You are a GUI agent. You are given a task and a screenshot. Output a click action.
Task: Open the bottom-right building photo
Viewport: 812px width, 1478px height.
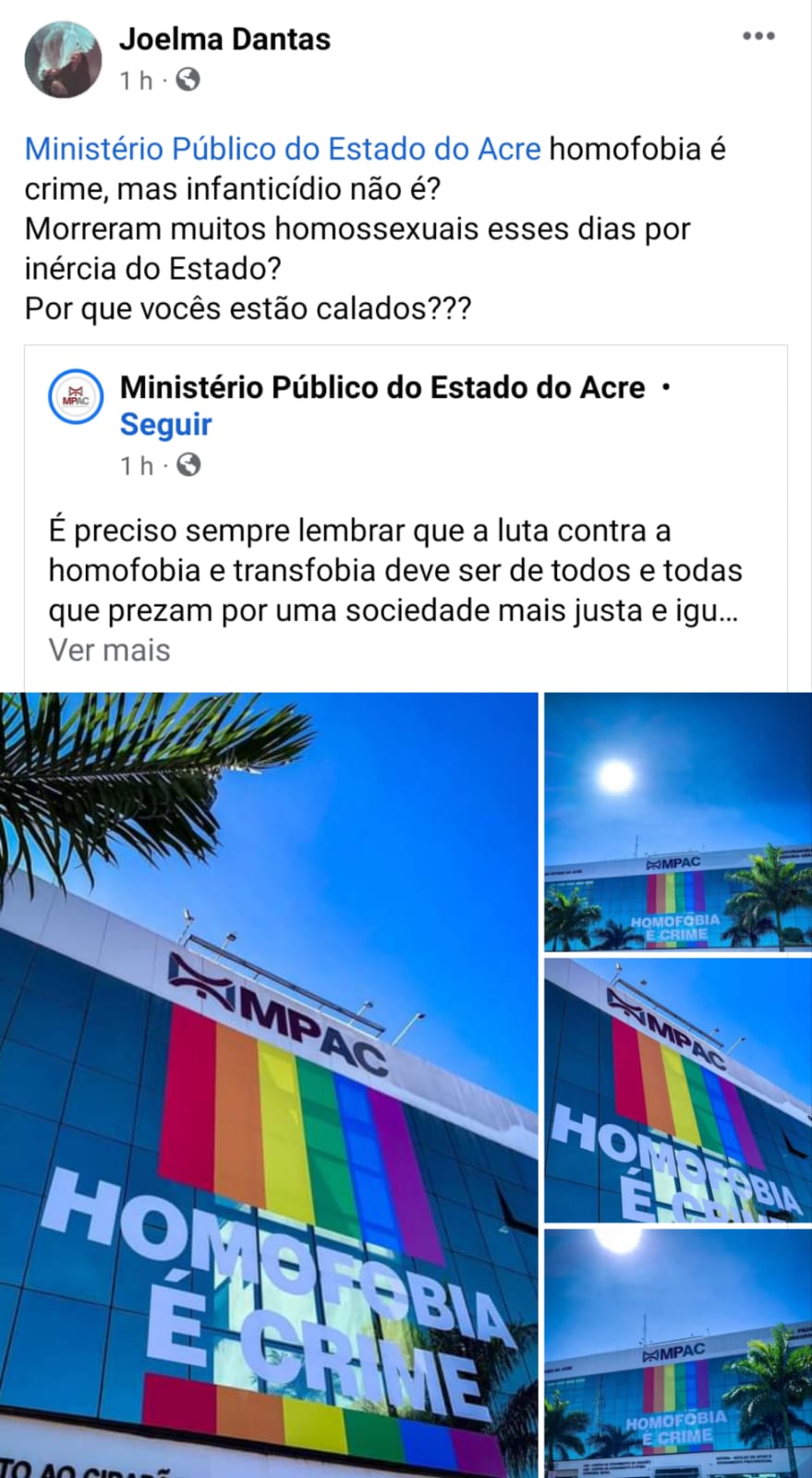tap(677, 1353)
